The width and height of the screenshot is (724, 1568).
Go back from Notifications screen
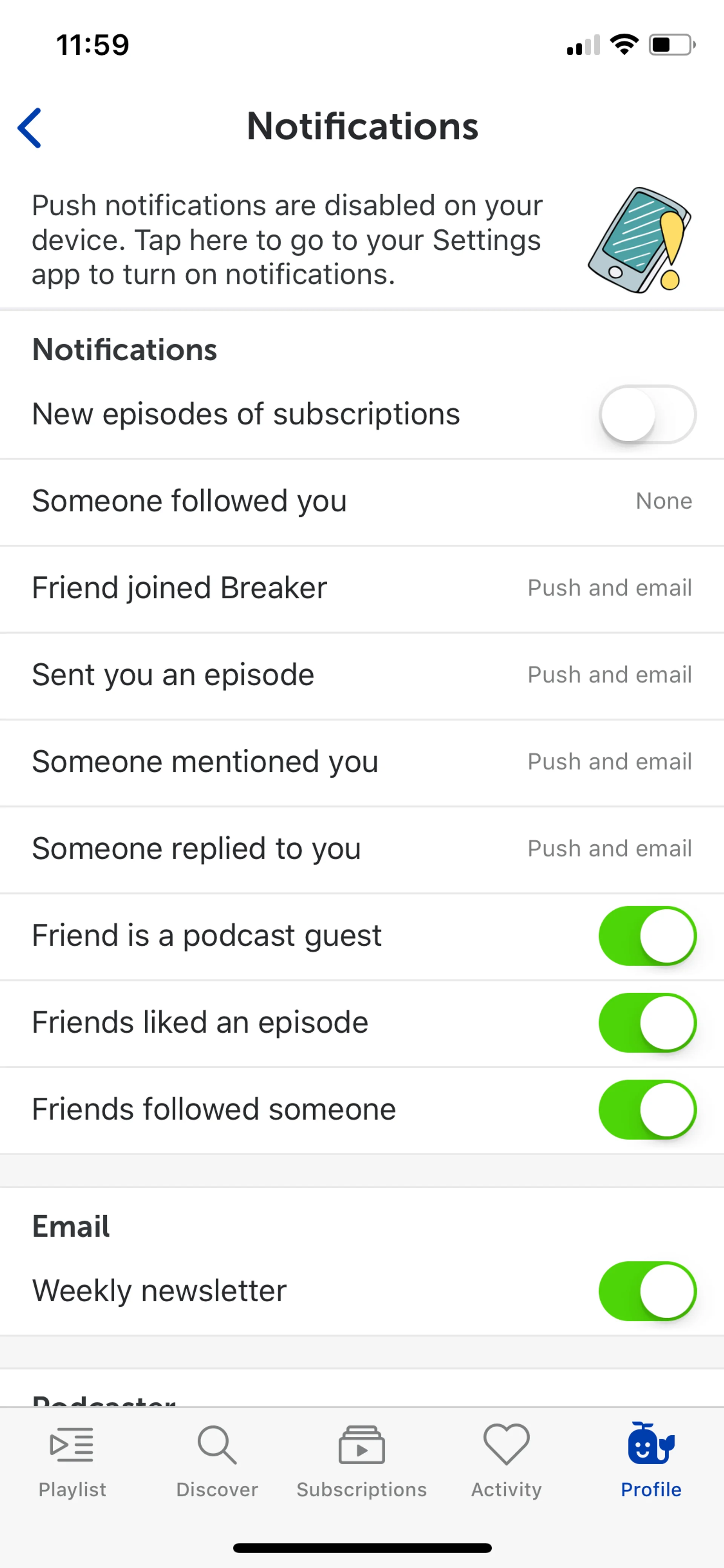coord(29,128)
